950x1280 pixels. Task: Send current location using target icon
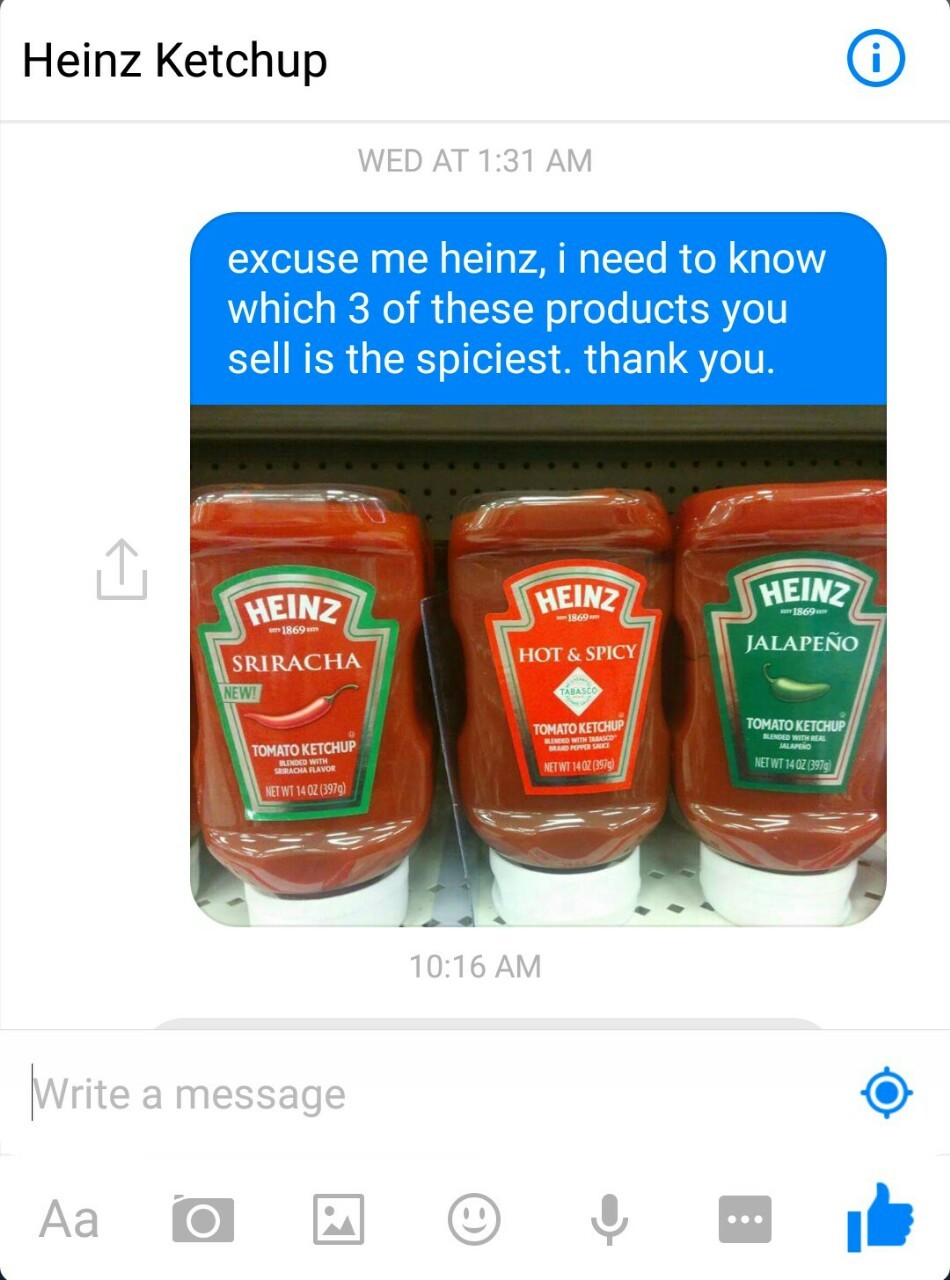click(886, 1094)
